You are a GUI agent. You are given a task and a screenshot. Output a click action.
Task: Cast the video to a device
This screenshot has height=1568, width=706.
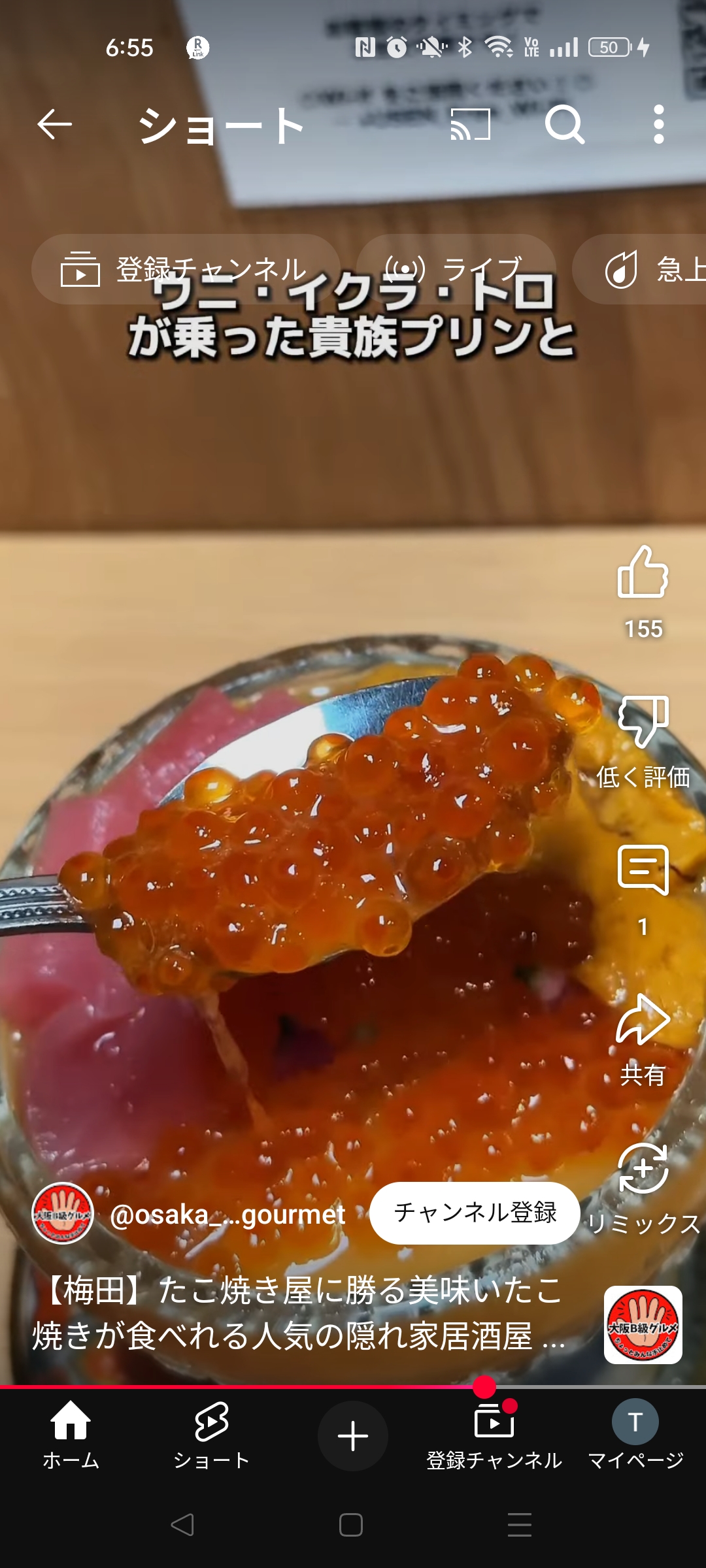click(471, 124)
